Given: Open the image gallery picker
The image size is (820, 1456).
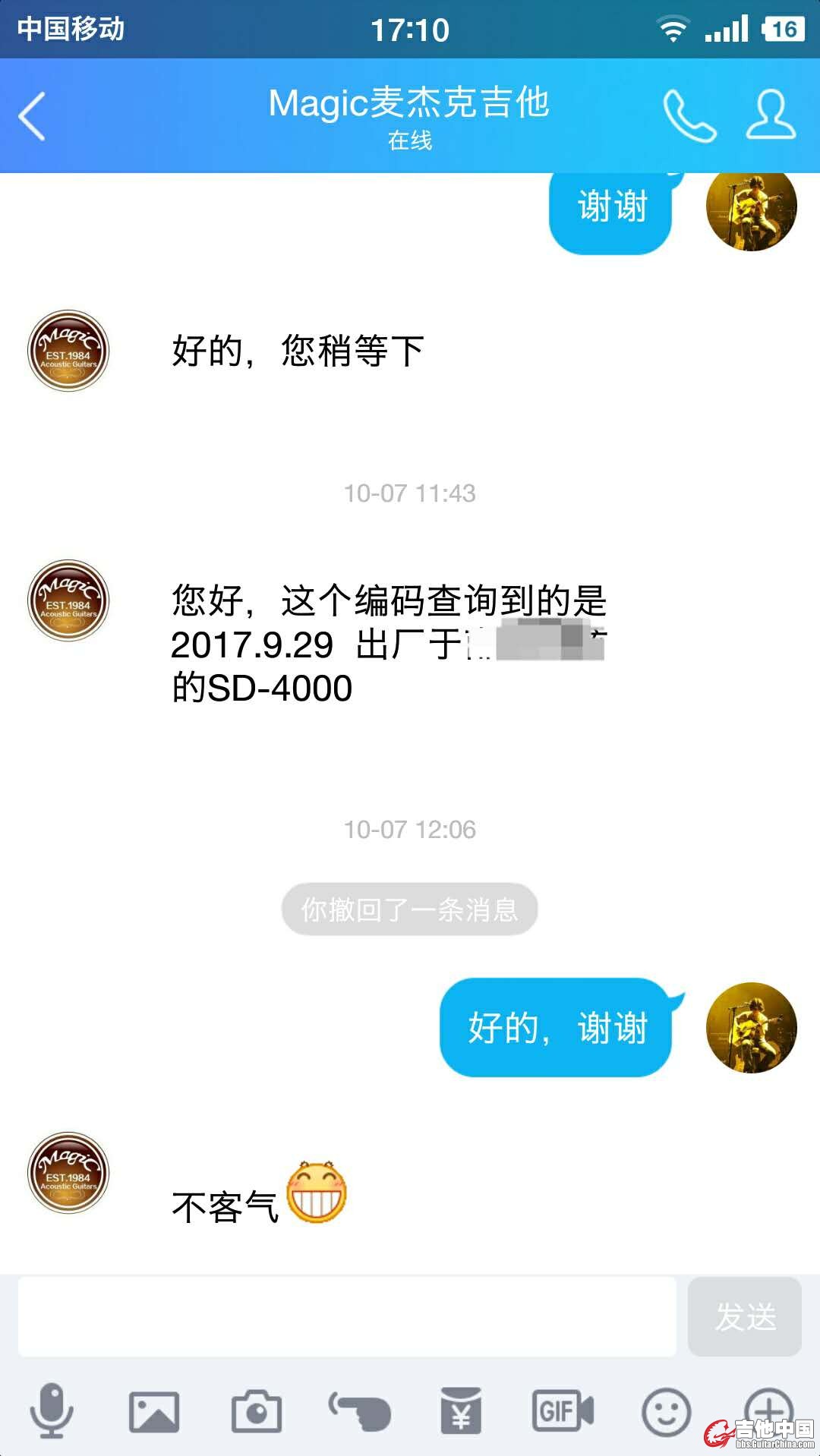Looking at the screenshot, I should coord(154,1412).
